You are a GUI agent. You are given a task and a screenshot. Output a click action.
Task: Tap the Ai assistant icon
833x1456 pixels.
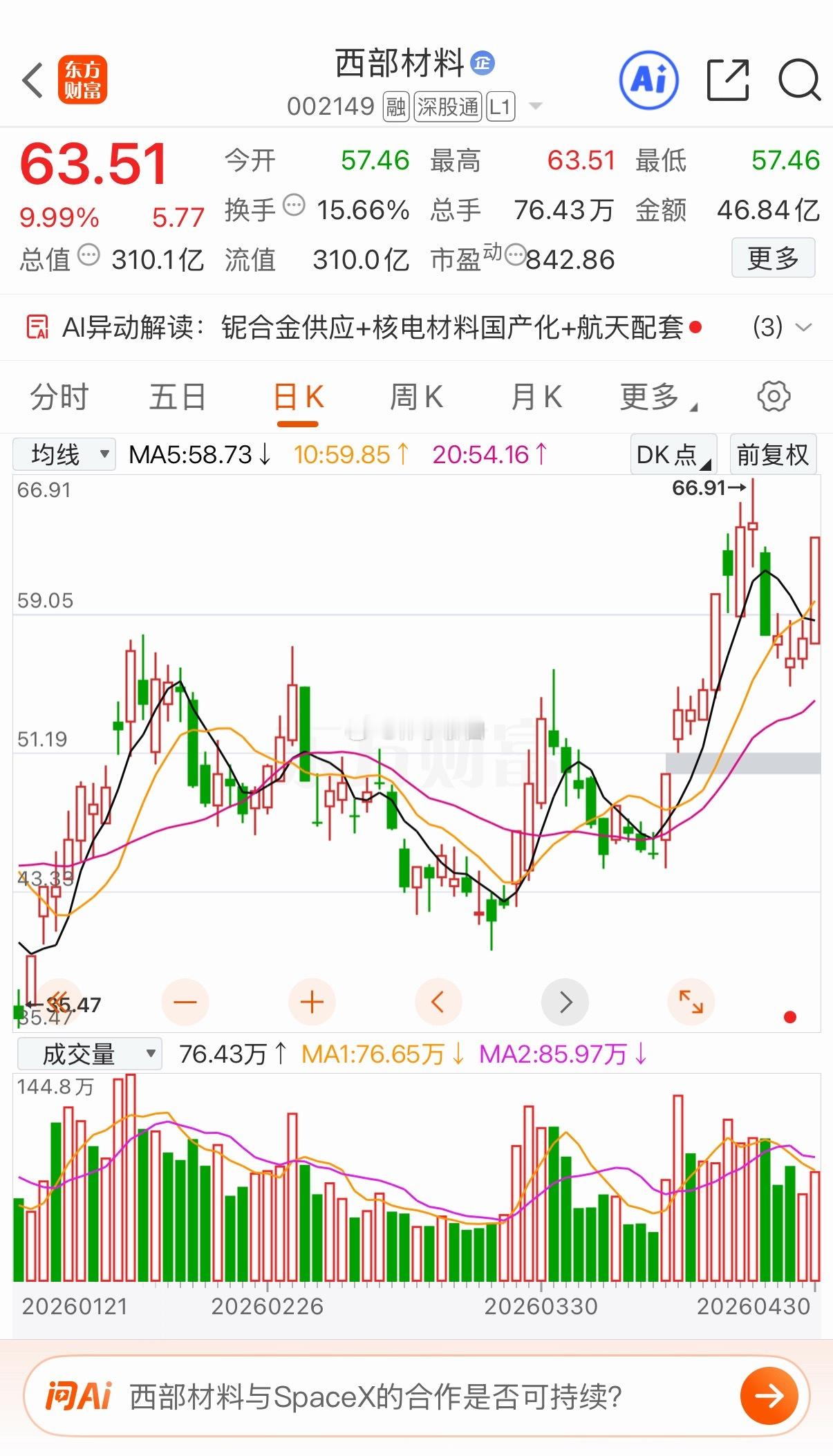pos(650,80)
